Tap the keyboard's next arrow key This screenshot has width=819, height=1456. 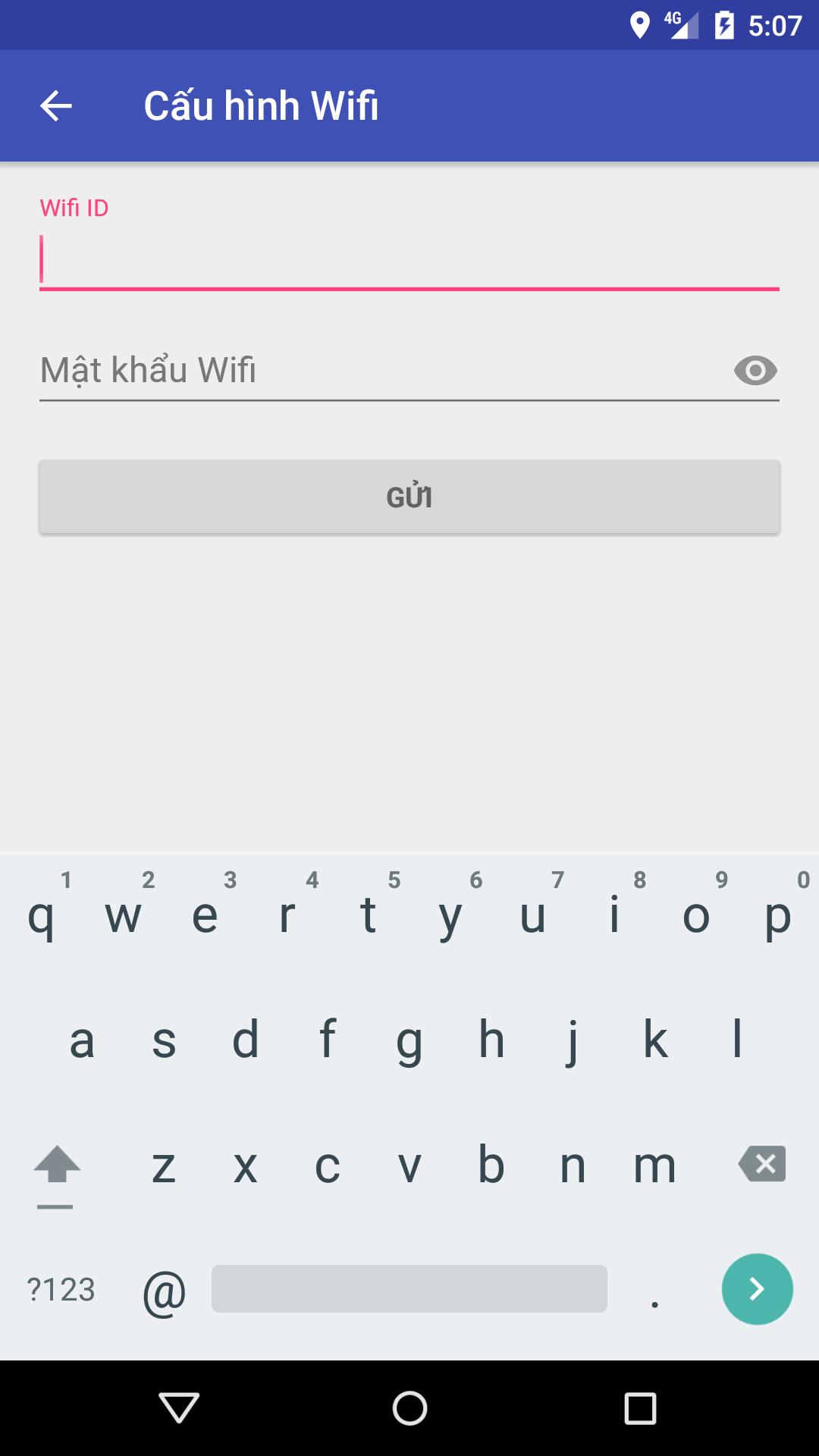pyautogui.click(x=757, y=1288)
